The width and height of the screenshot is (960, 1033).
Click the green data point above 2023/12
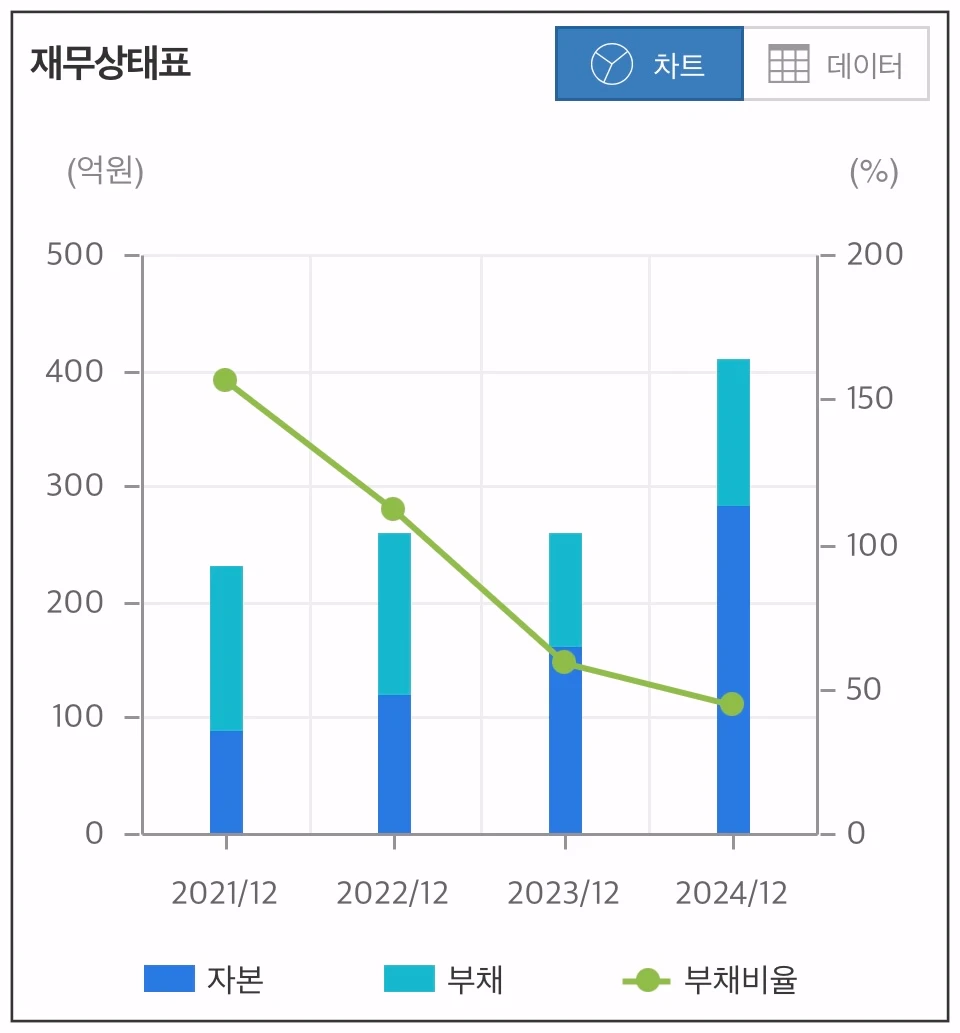point(562,660)
